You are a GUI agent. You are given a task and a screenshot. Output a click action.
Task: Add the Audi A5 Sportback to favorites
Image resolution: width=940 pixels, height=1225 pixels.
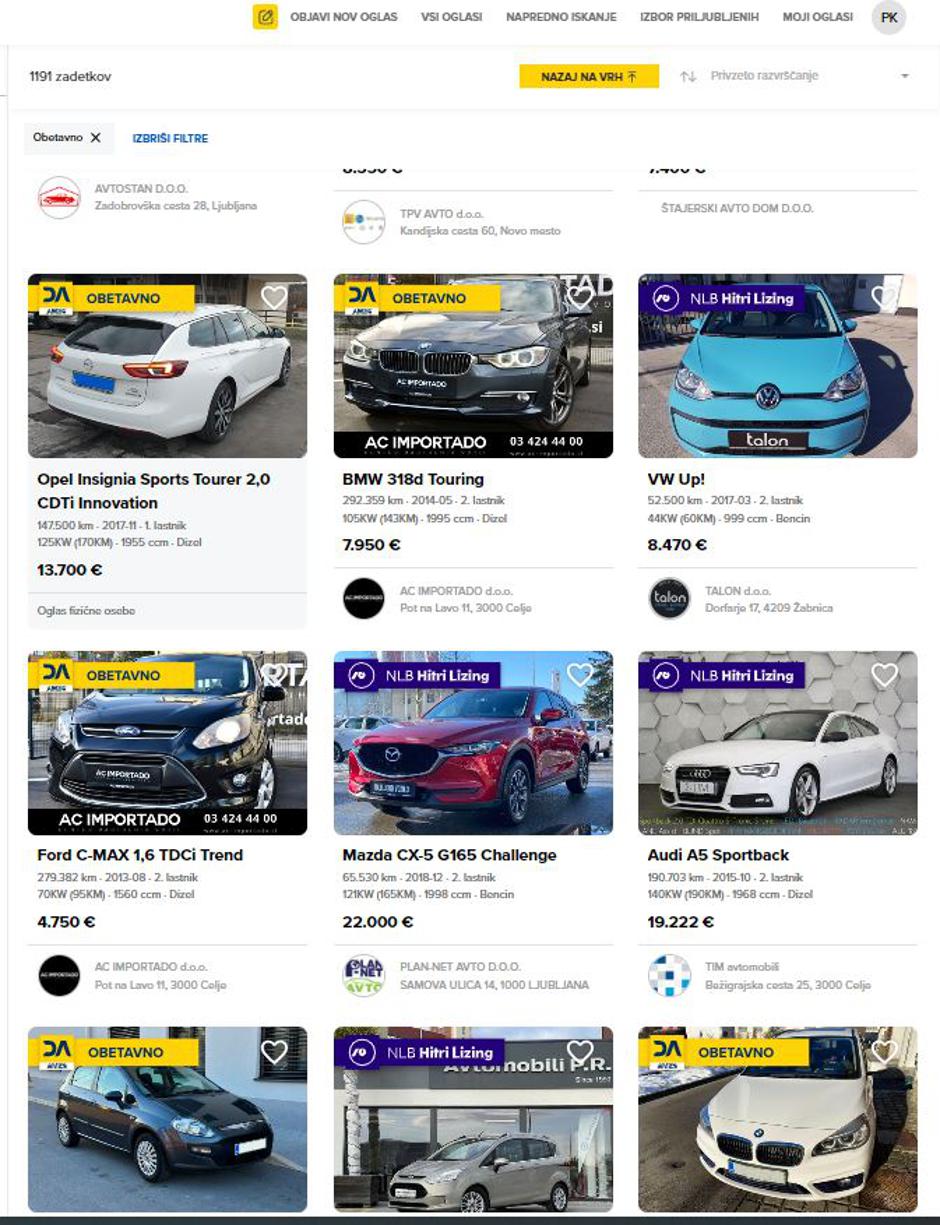click(884, 674)
